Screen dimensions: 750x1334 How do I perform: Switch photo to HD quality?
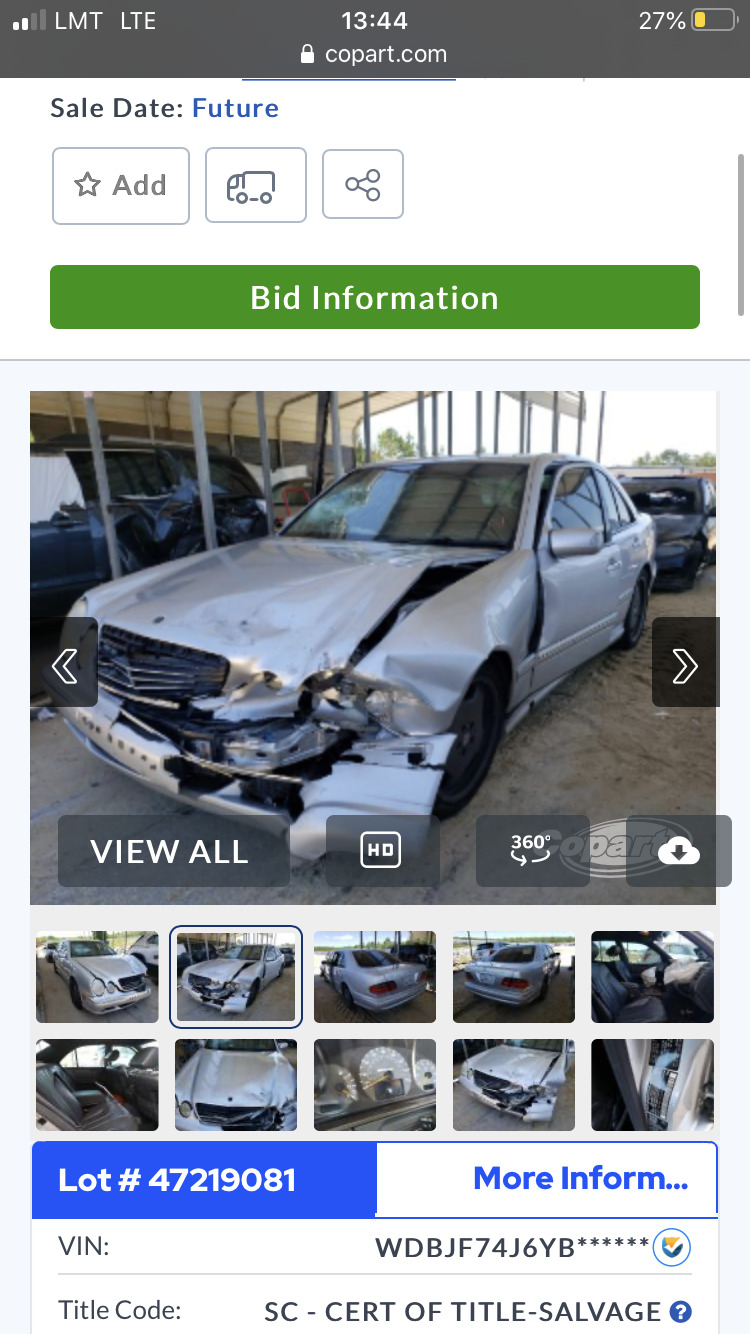point(381,851)
